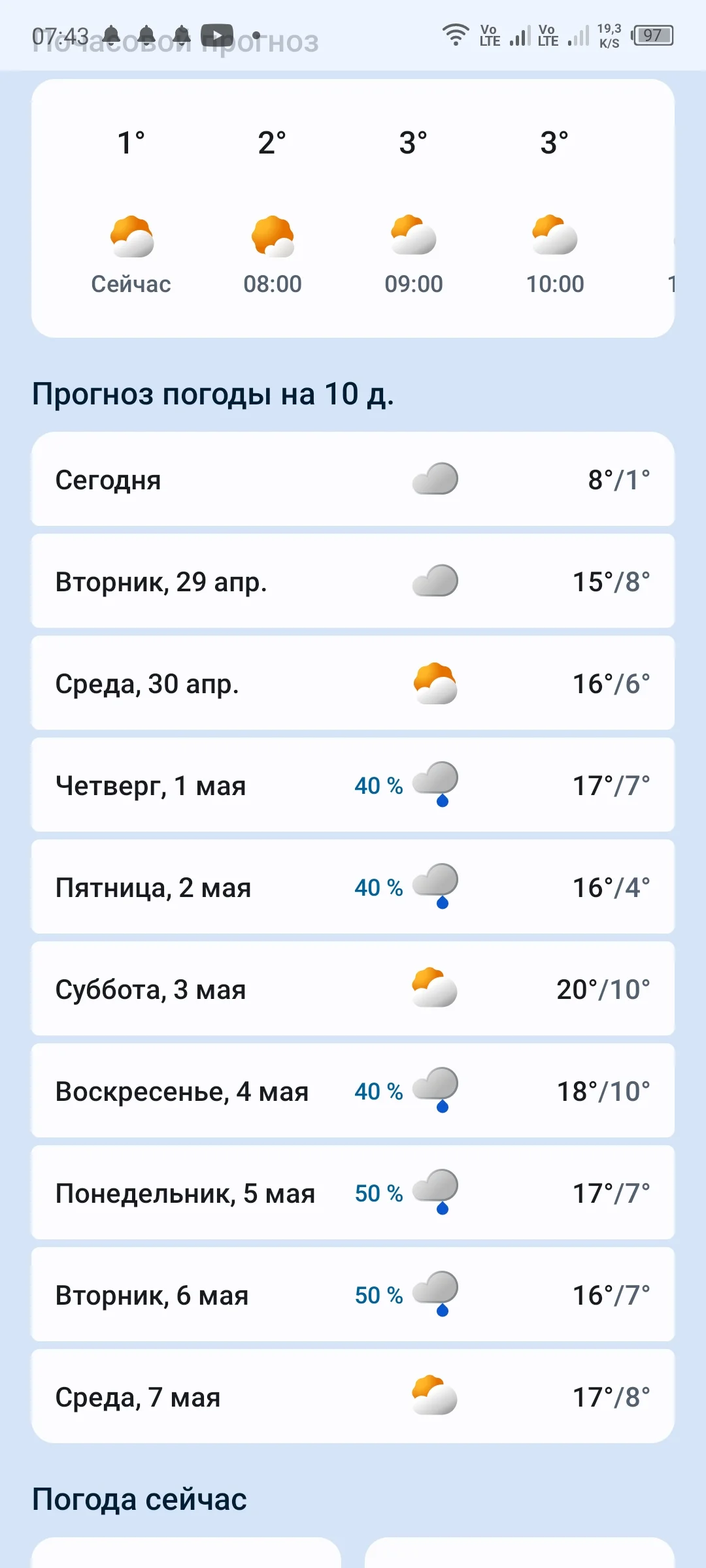Tap the weather icon for 08:00 forecast
The image size is (706, 1568).
coord(273,237)
